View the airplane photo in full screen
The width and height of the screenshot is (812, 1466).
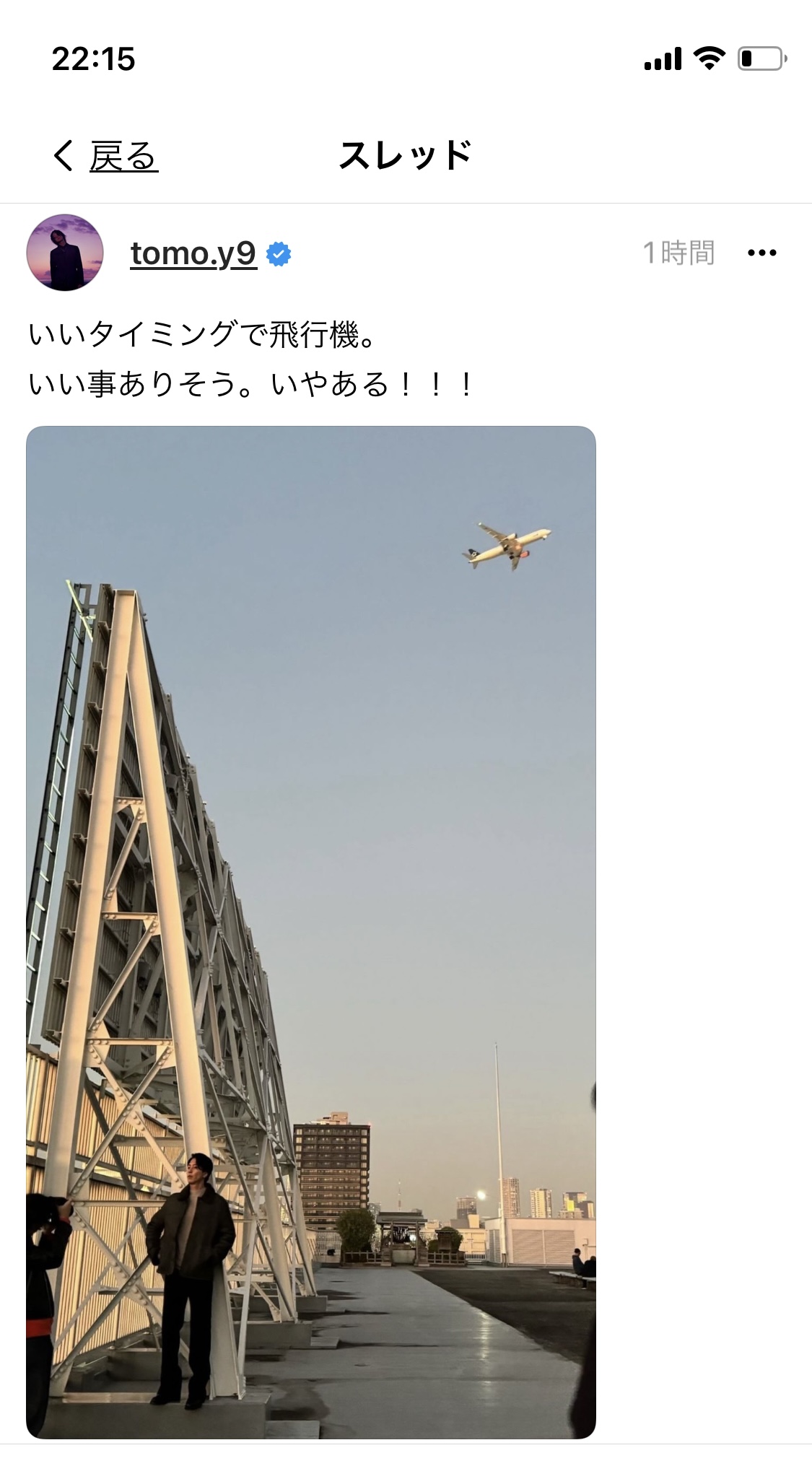311,932
